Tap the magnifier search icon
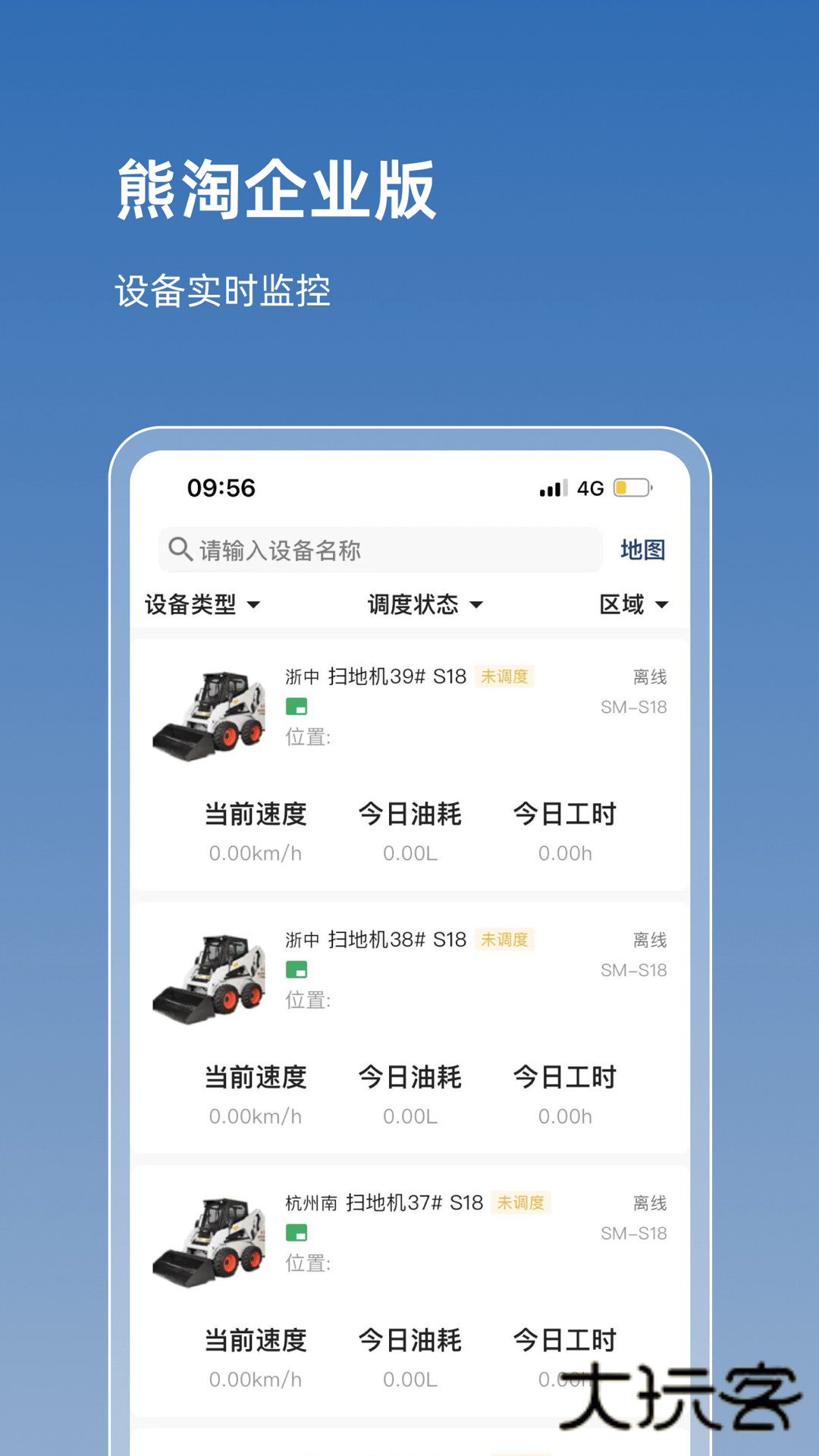This screenshot has height=1456, width=819. pyautogui.click(x=180, y=550)
